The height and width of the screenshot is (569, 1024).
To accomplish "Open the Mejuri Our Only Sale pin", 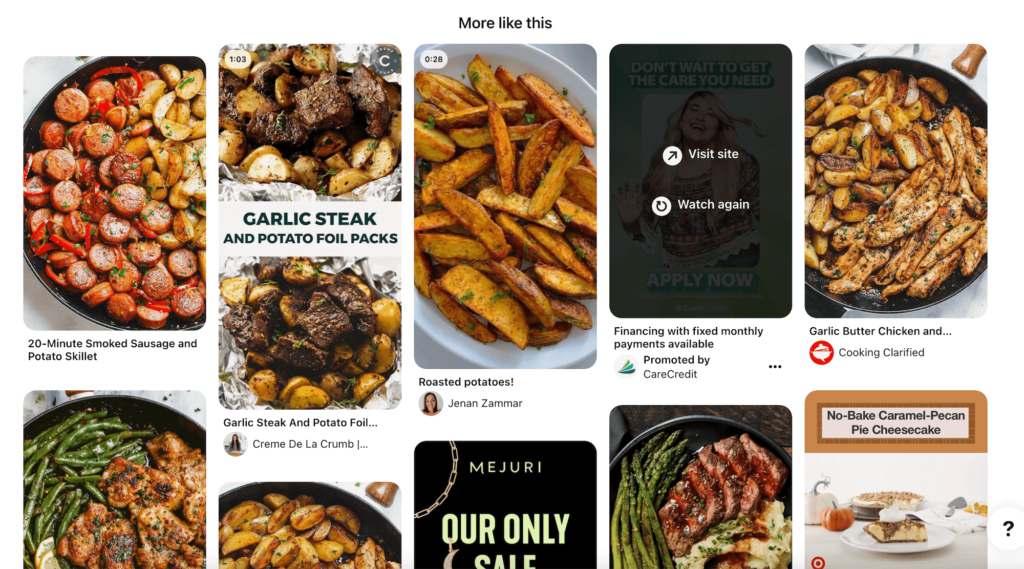I will click(505, 505).
